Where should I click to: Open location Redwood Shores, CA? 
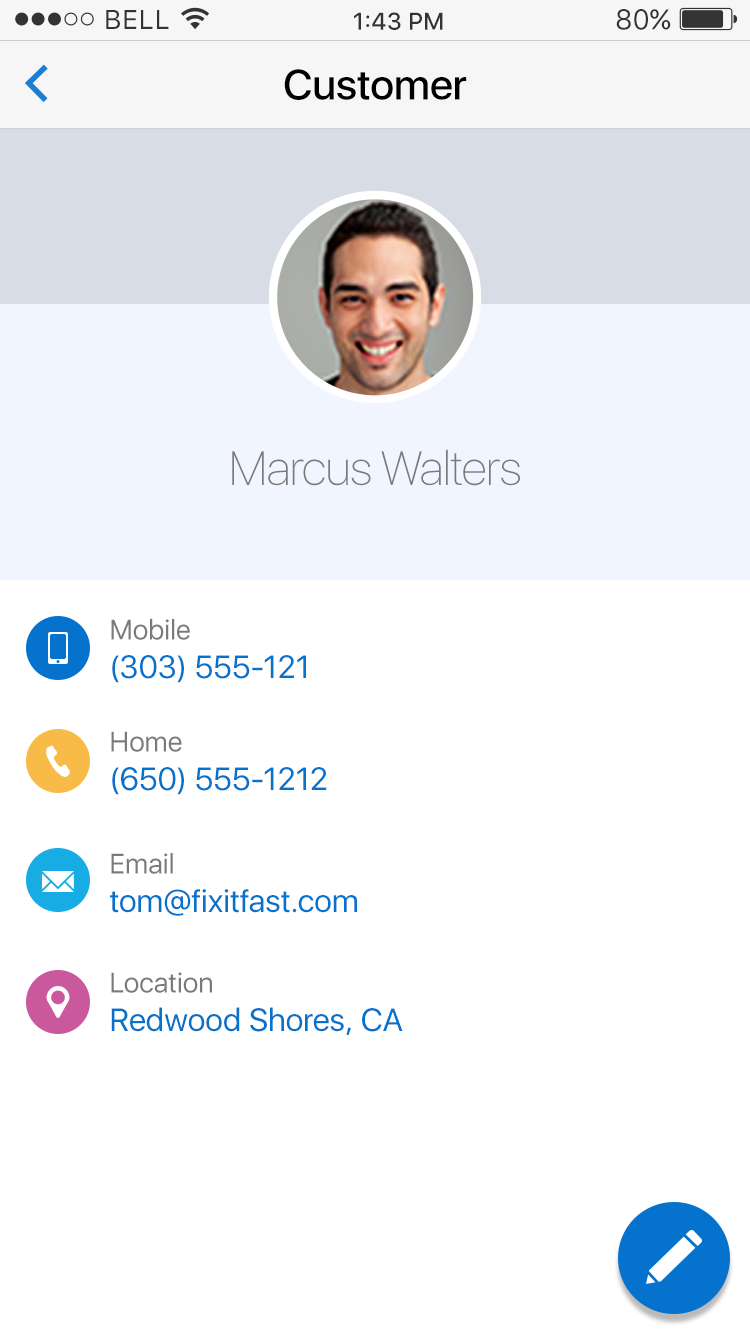[x=255, y=1020]
